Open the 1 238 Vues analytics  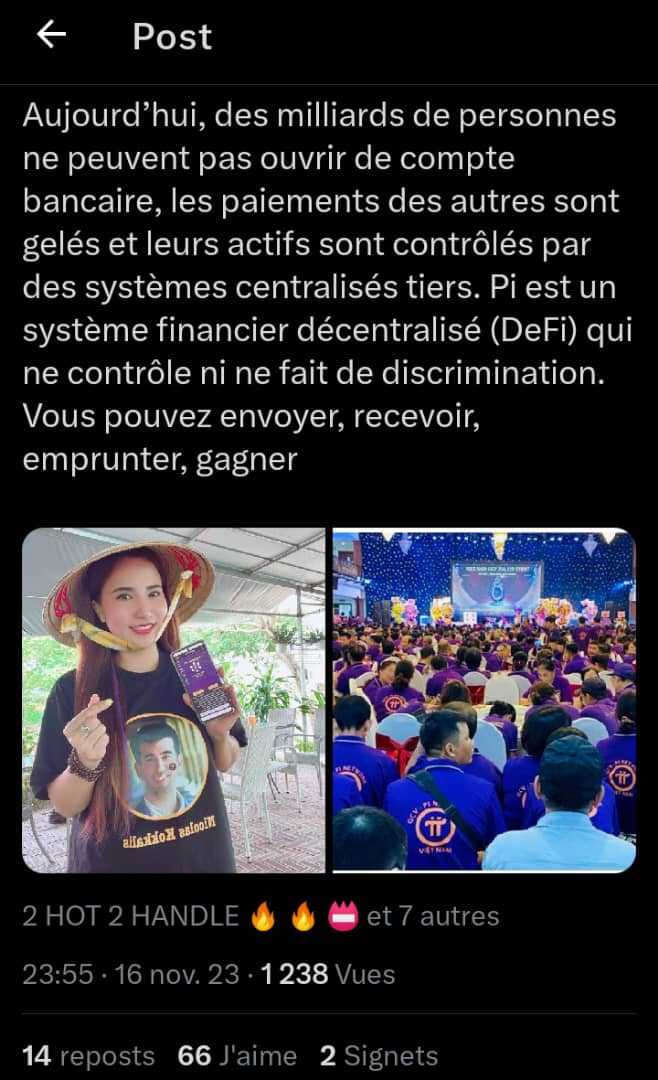(x=328, y=974)
